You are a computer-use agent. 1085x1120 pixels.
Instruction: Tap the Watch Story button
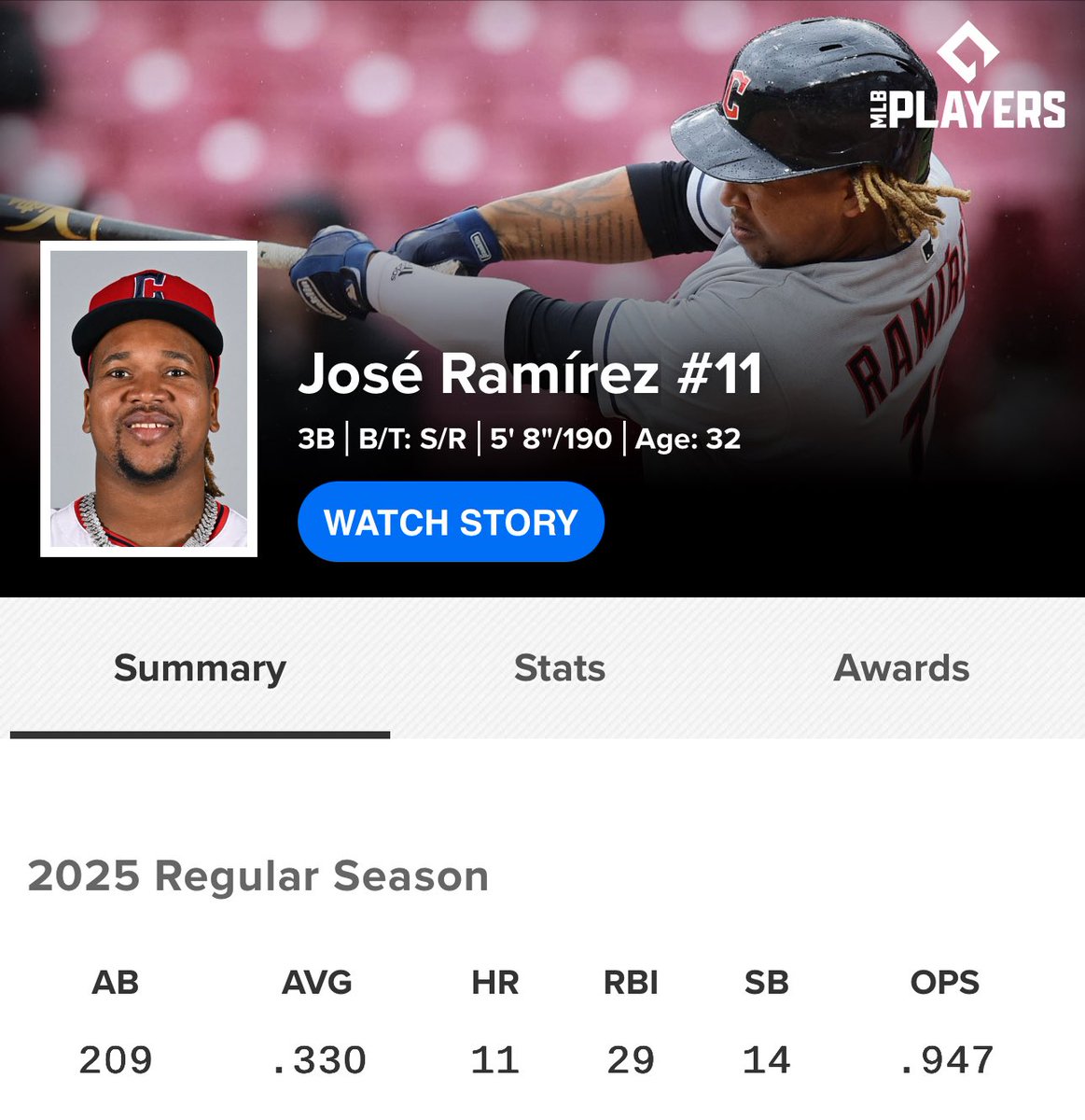point(451,522)
